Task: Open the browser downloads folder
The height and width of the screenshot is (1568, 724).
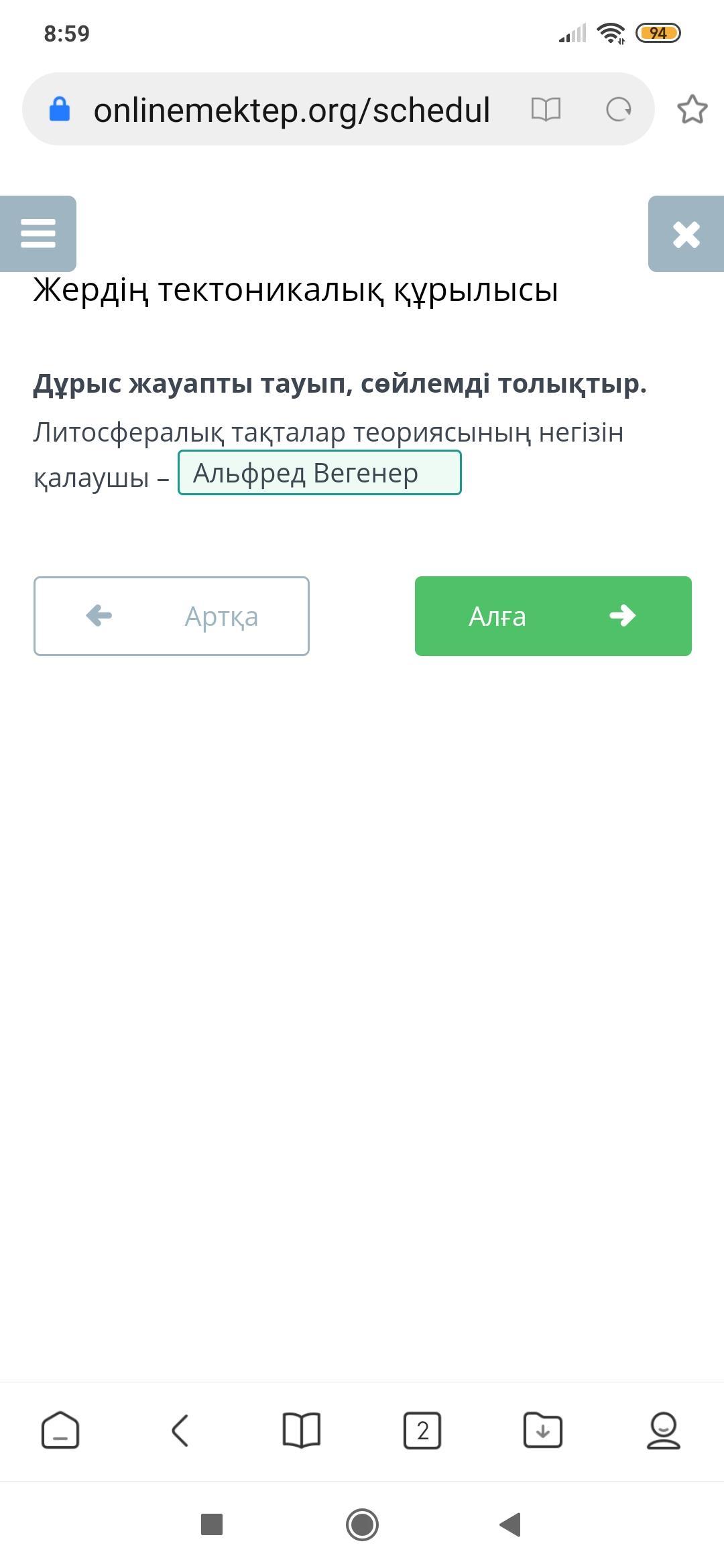Action: tap(543, 1431)
